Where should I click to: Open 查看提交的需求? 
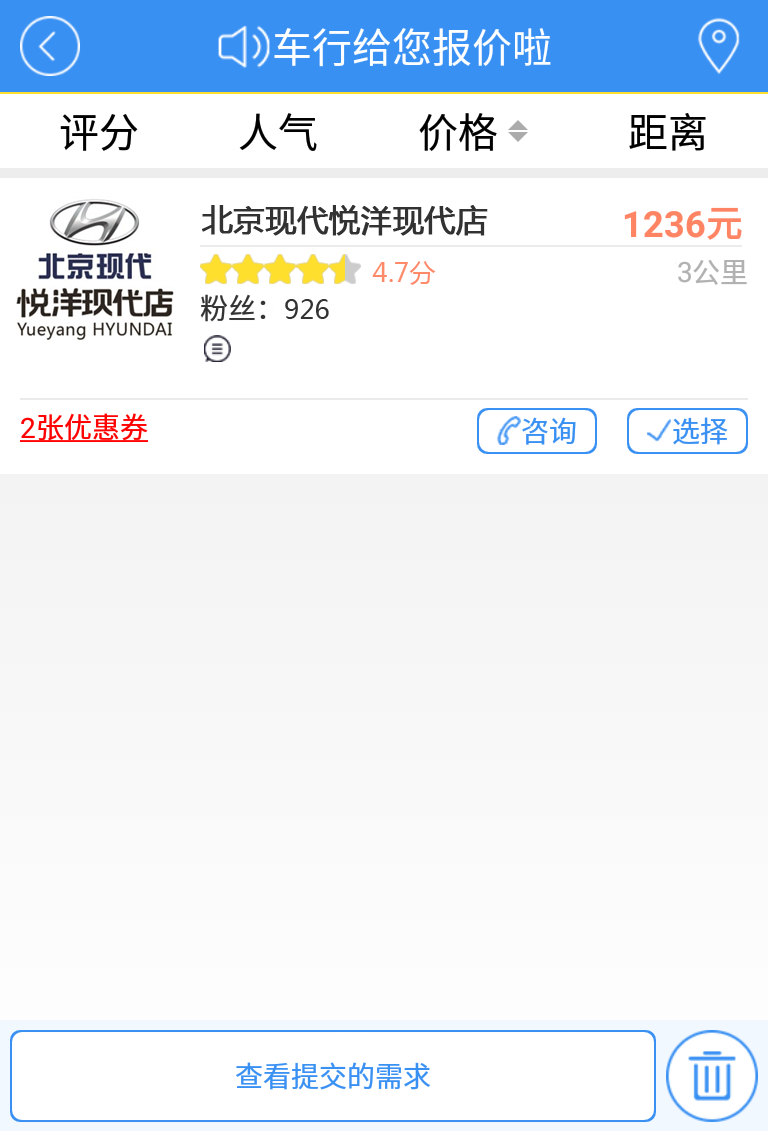coord(332,1076)
